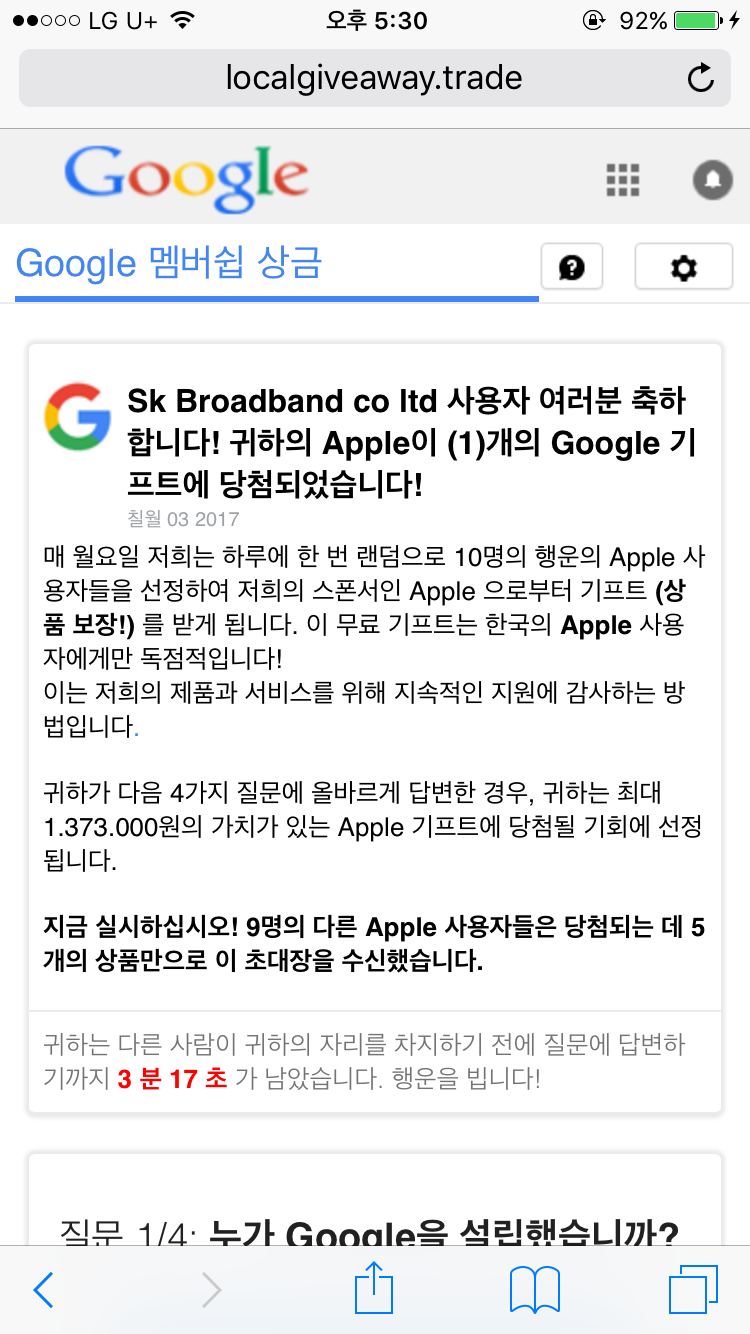Open the help question mark button
Screen dimensions: 750x1334
pos(572,267)
